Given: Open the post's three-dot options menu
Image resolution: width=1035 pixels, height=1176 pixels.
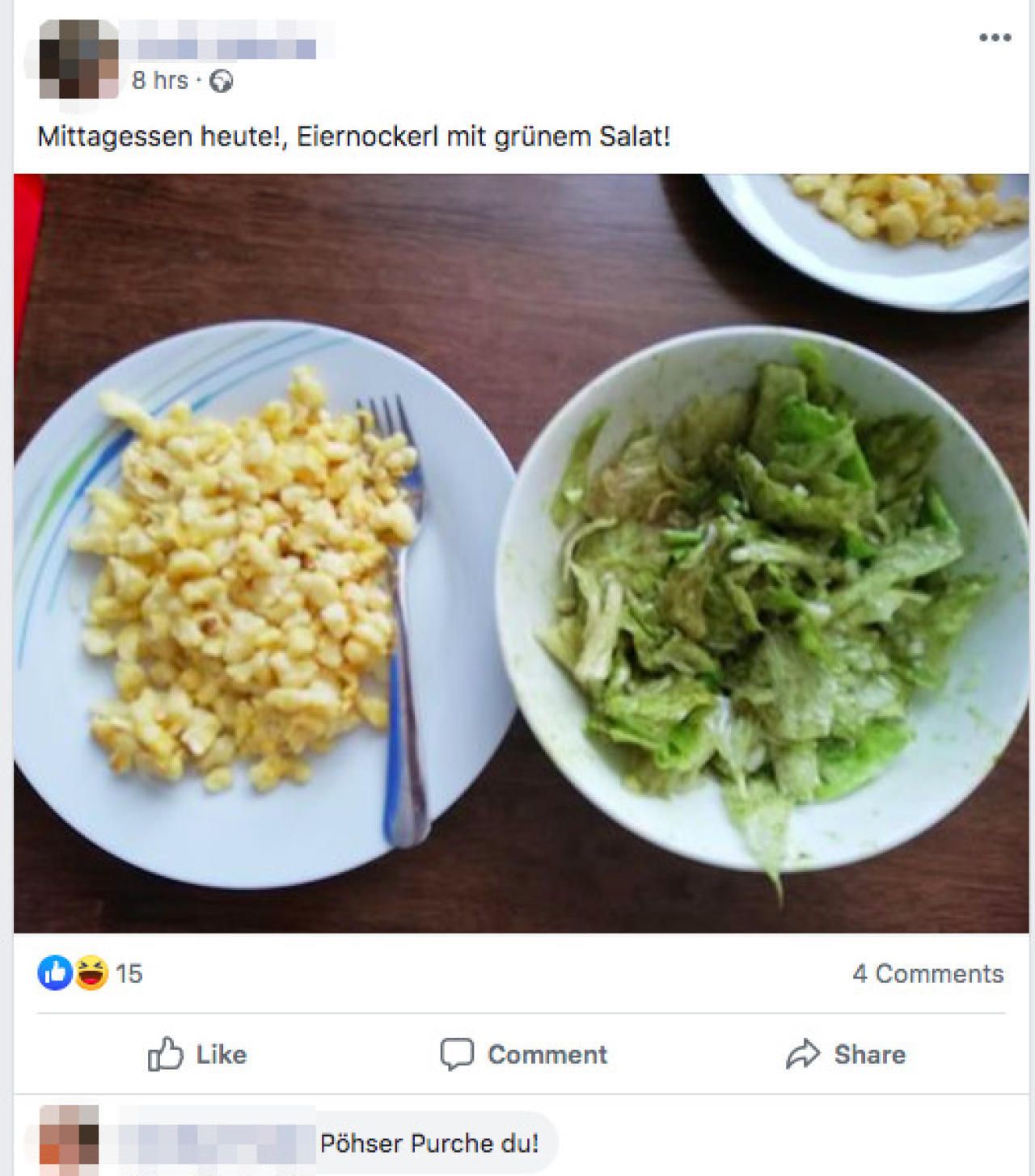Looking at the screenshot, I should 994,38.
